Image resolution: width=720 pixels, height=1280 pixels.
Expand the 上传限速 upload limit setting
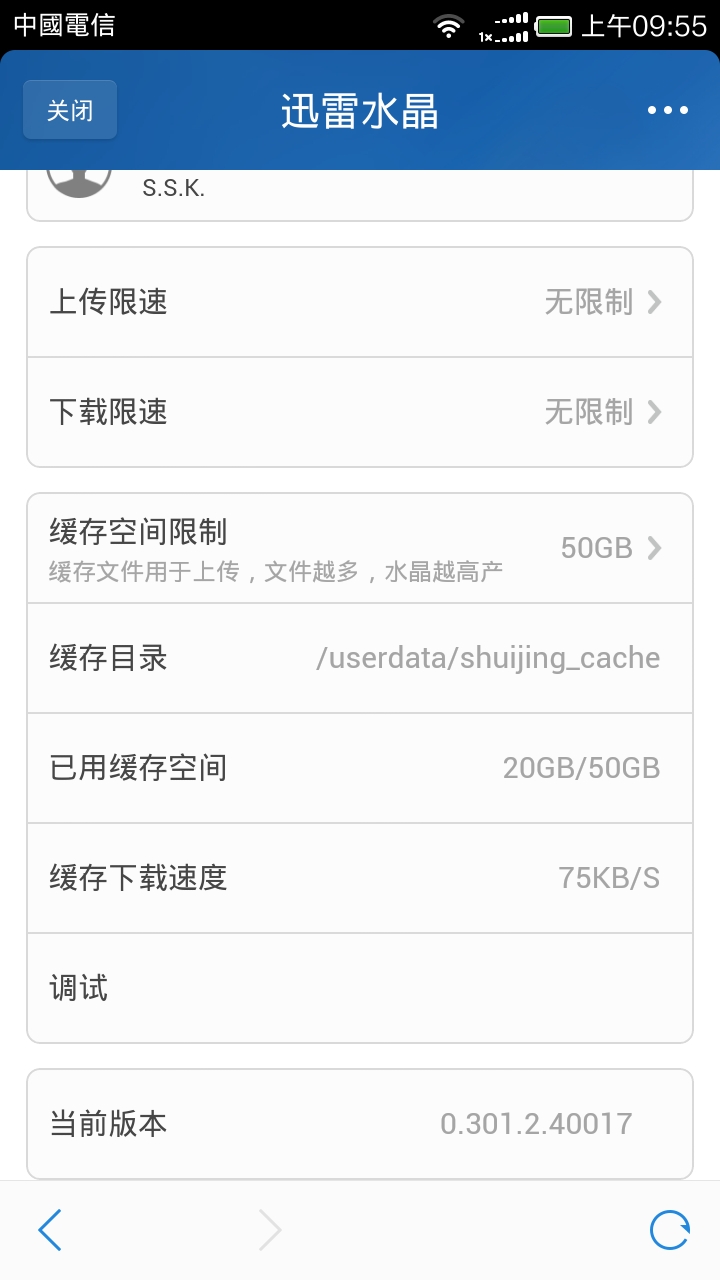point(360,302)
